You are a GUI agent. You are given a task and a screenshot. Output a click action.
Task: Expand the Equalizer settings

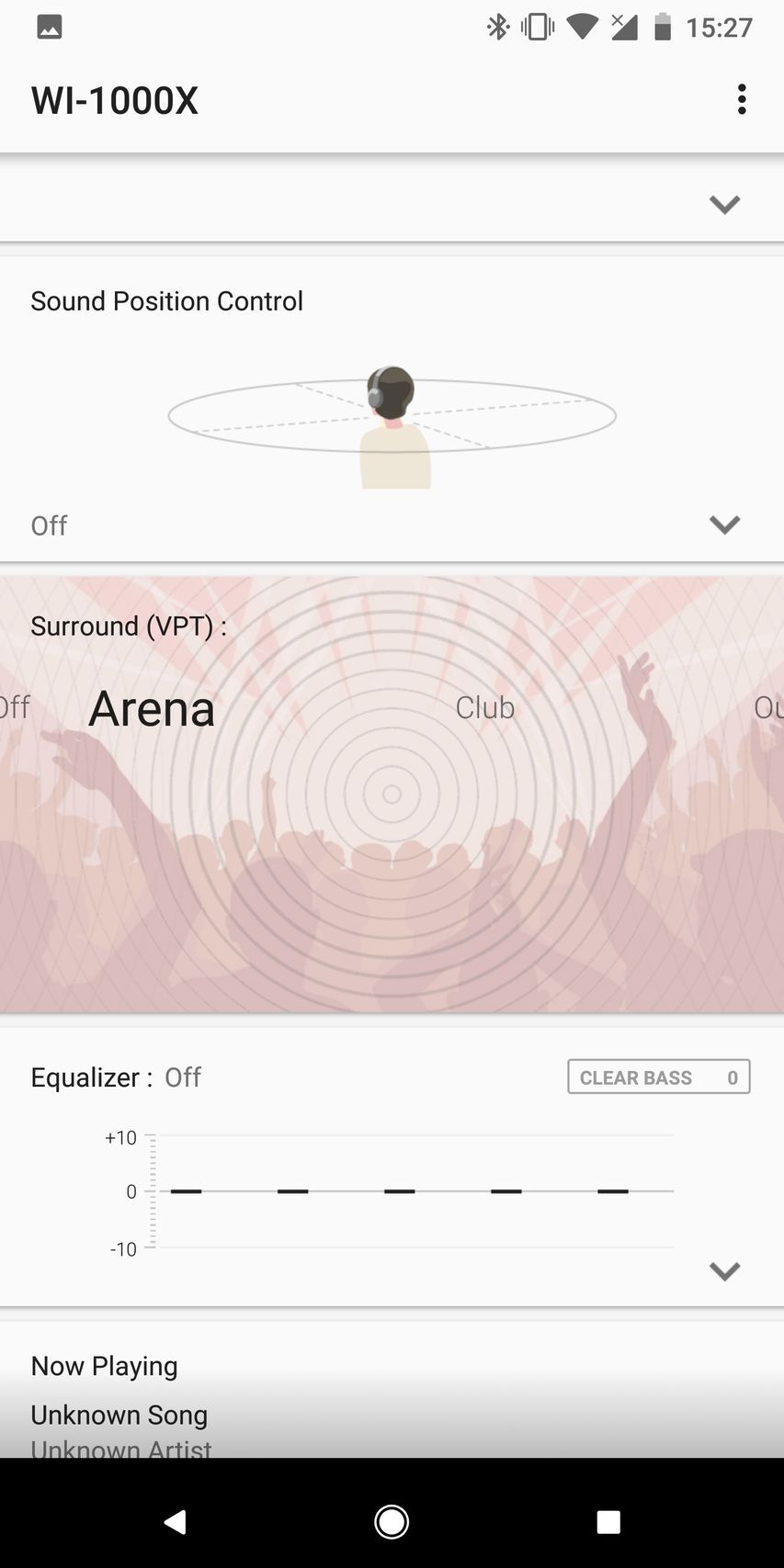pos(724,1270)
